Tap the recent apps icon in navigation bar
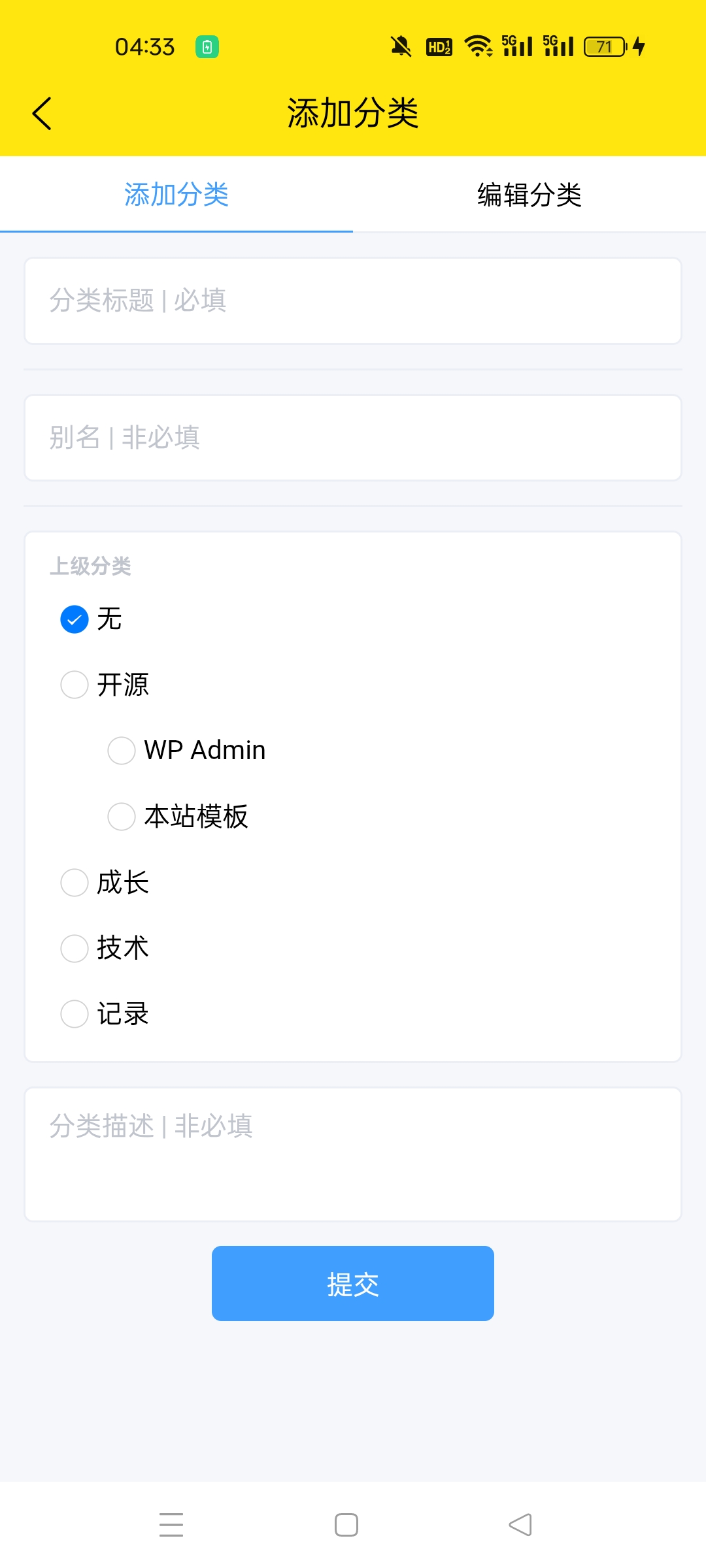The image size is (706, 1568). pyautogui.click(x=172, y=1524)
